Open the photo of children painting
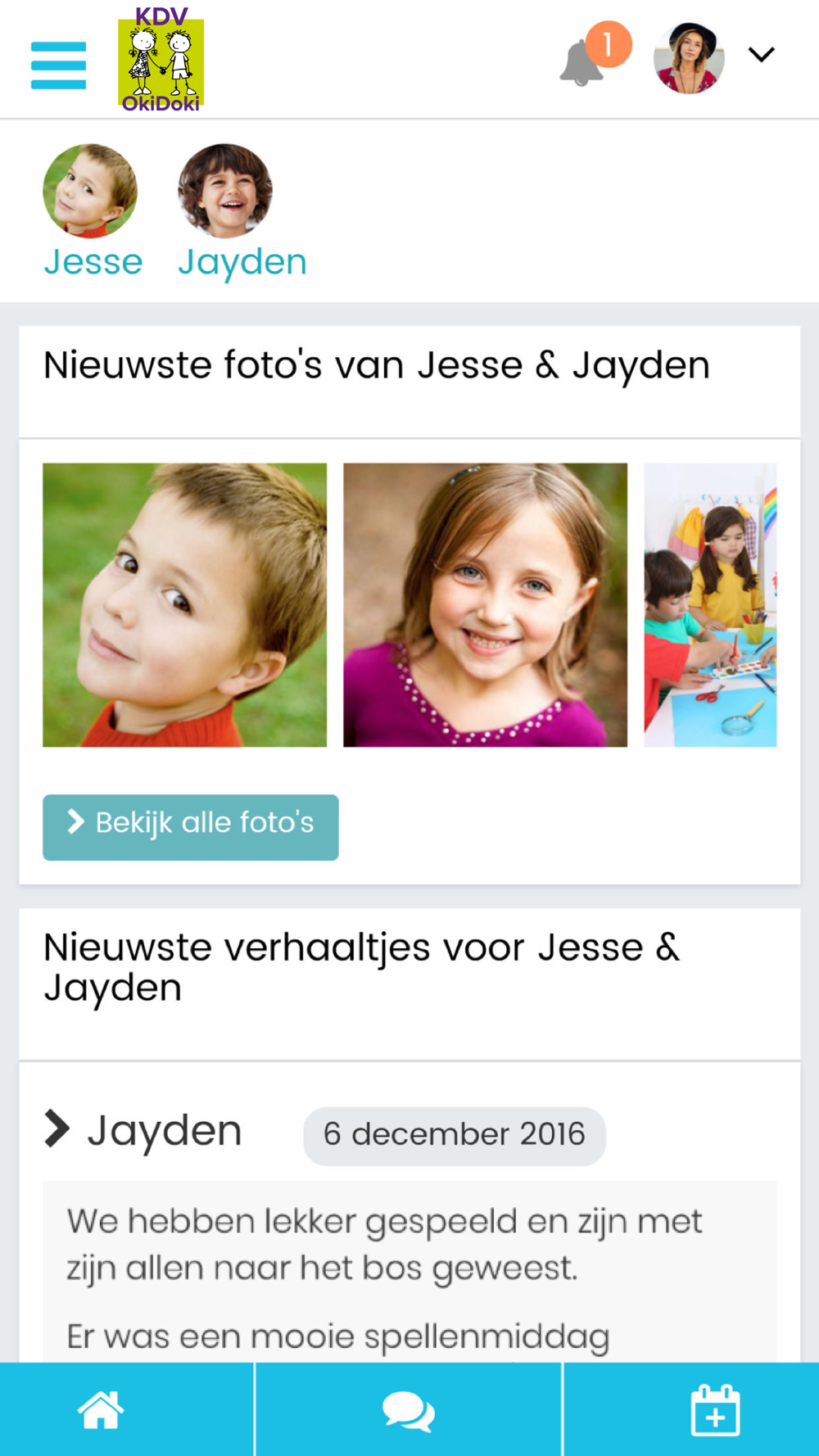 [x=710, y=604]
